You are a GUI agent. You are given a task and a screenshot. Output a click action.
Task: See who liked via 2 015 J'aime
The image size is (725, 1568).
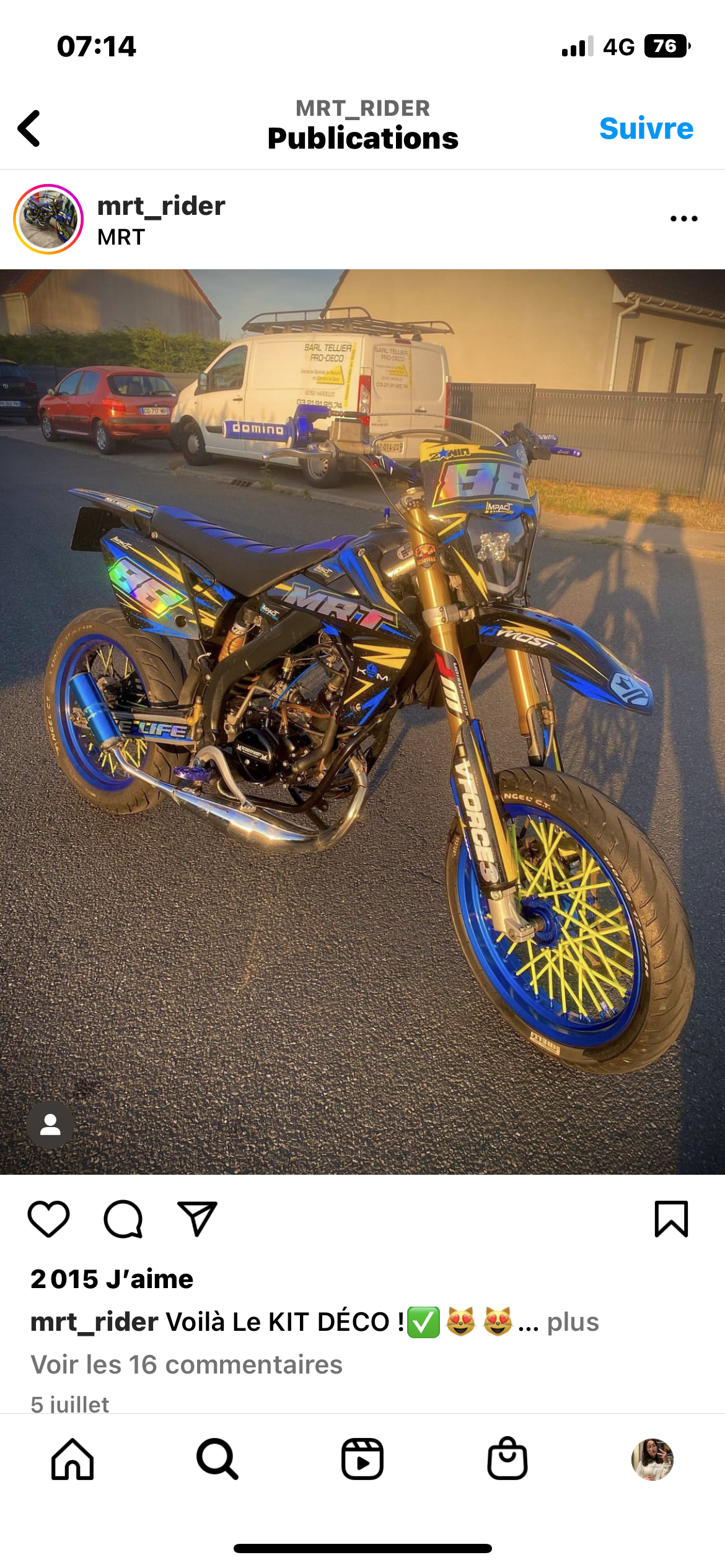click(x=112, y=1279)
